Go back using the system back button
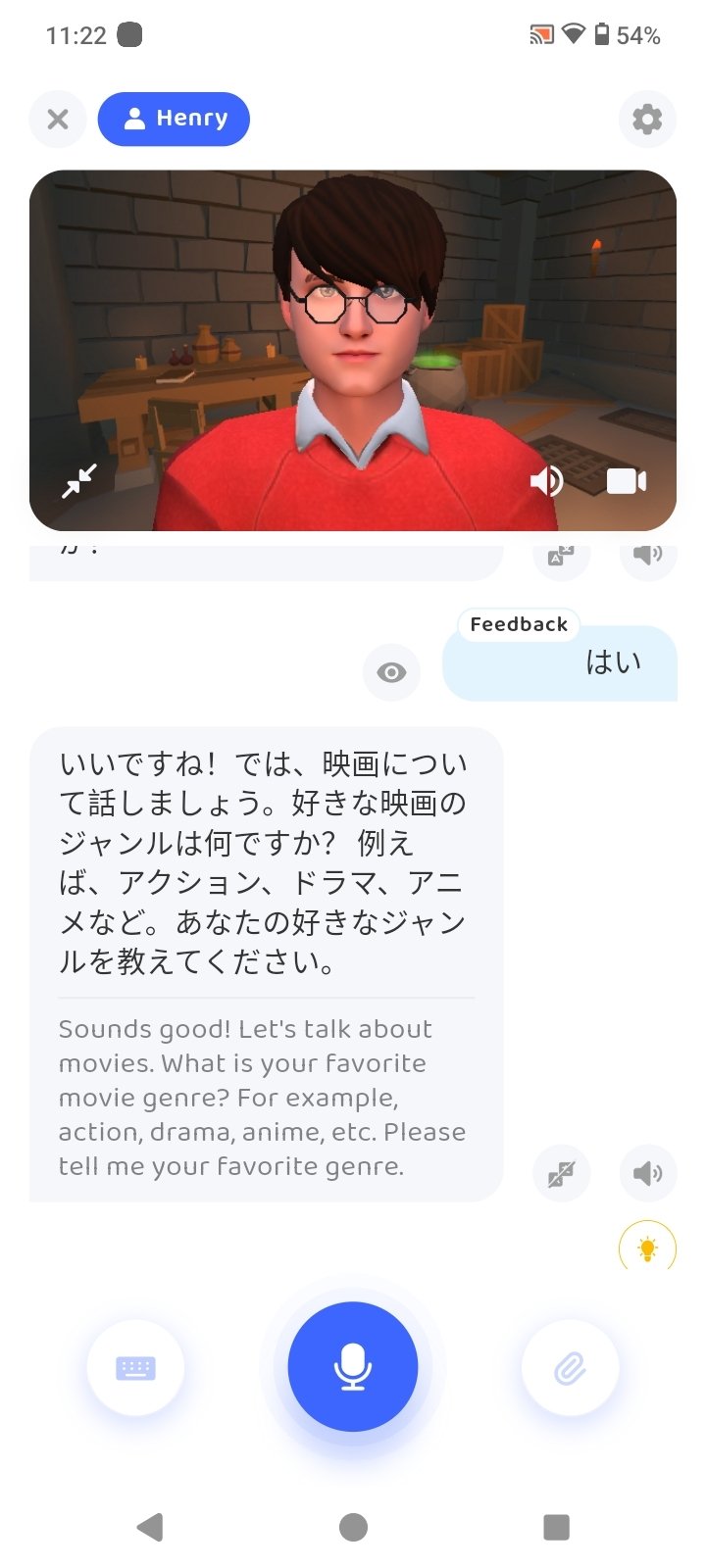 (x=150, y=1527)
